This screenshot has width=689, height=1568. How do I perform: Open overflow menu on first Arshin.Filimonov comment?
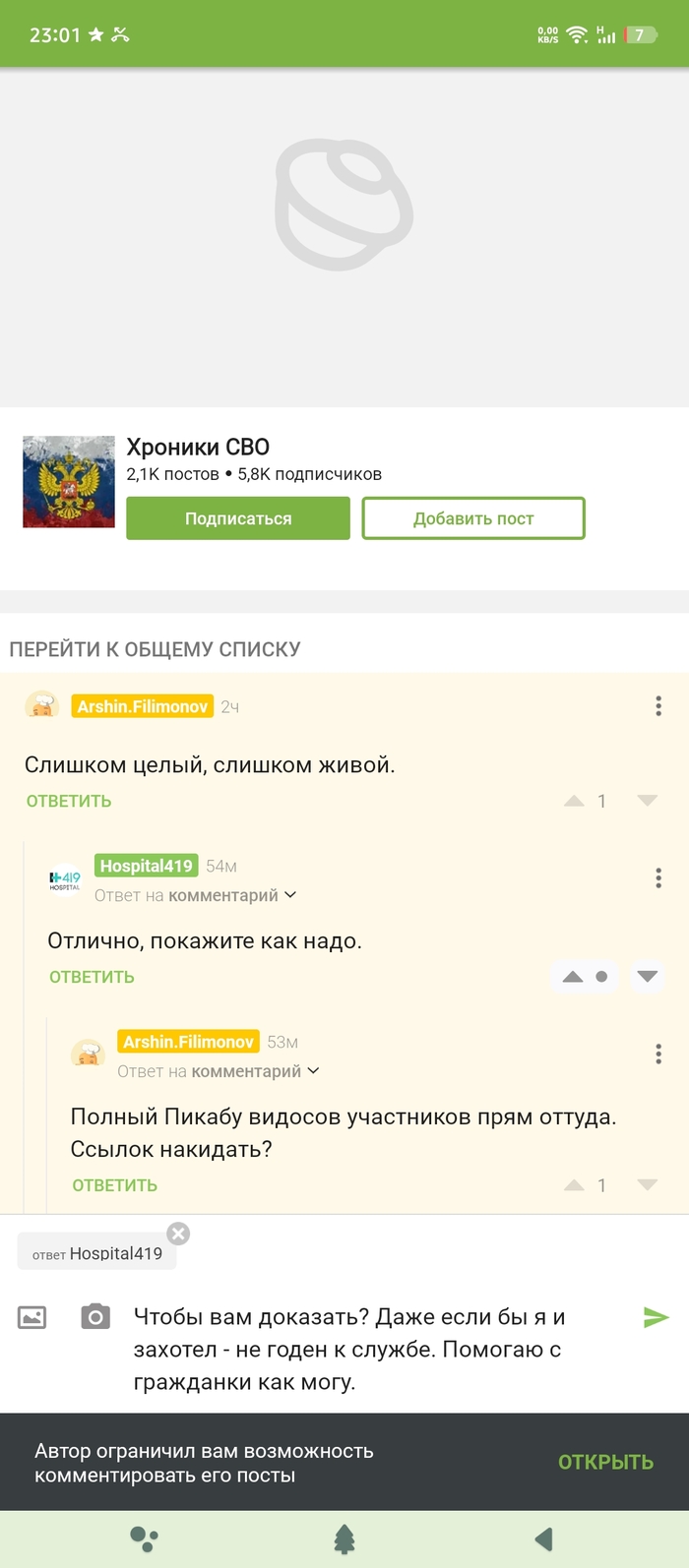click(658, 706)
